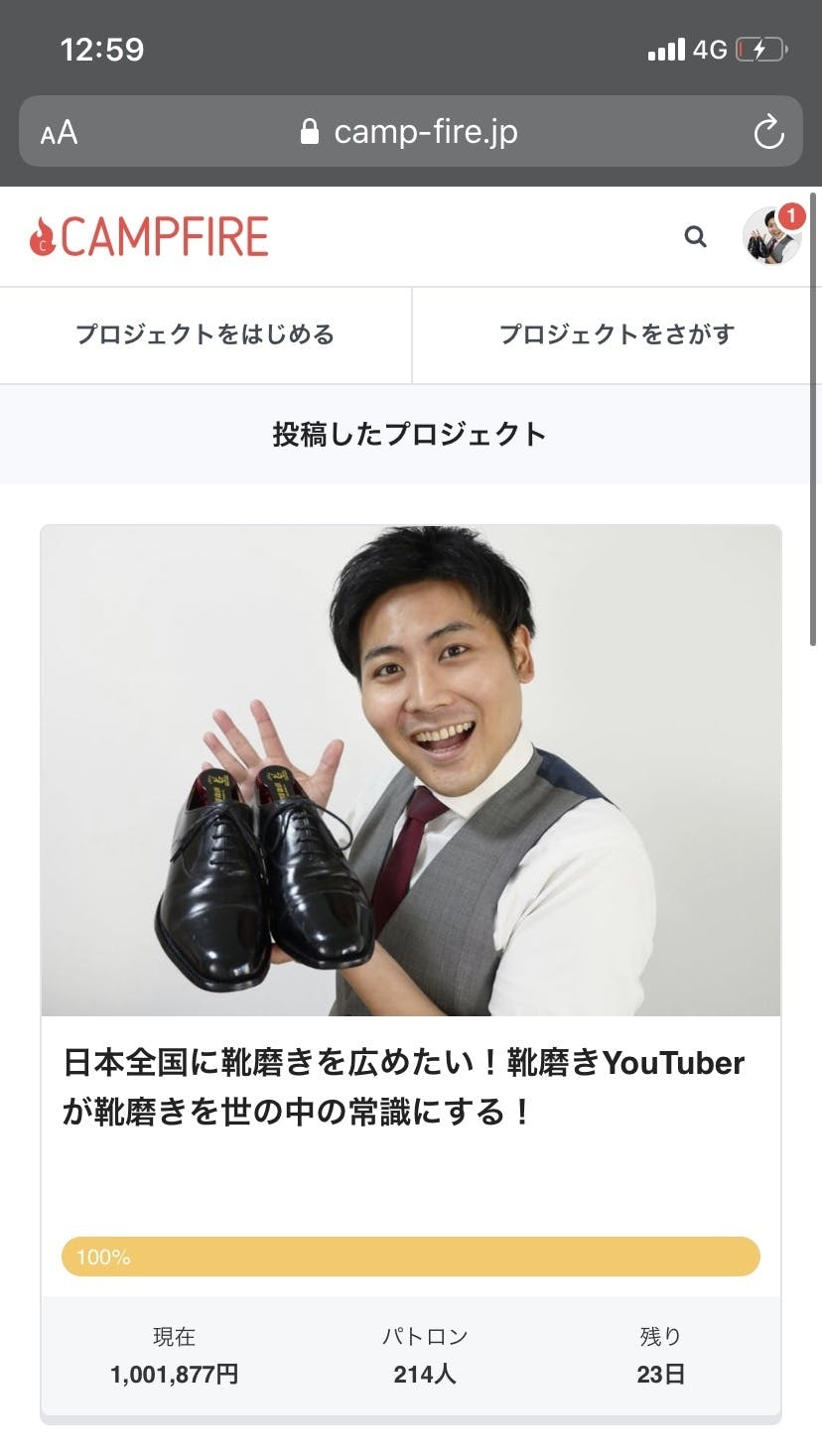Select プロジェクトをさがす

click(616, 334)
